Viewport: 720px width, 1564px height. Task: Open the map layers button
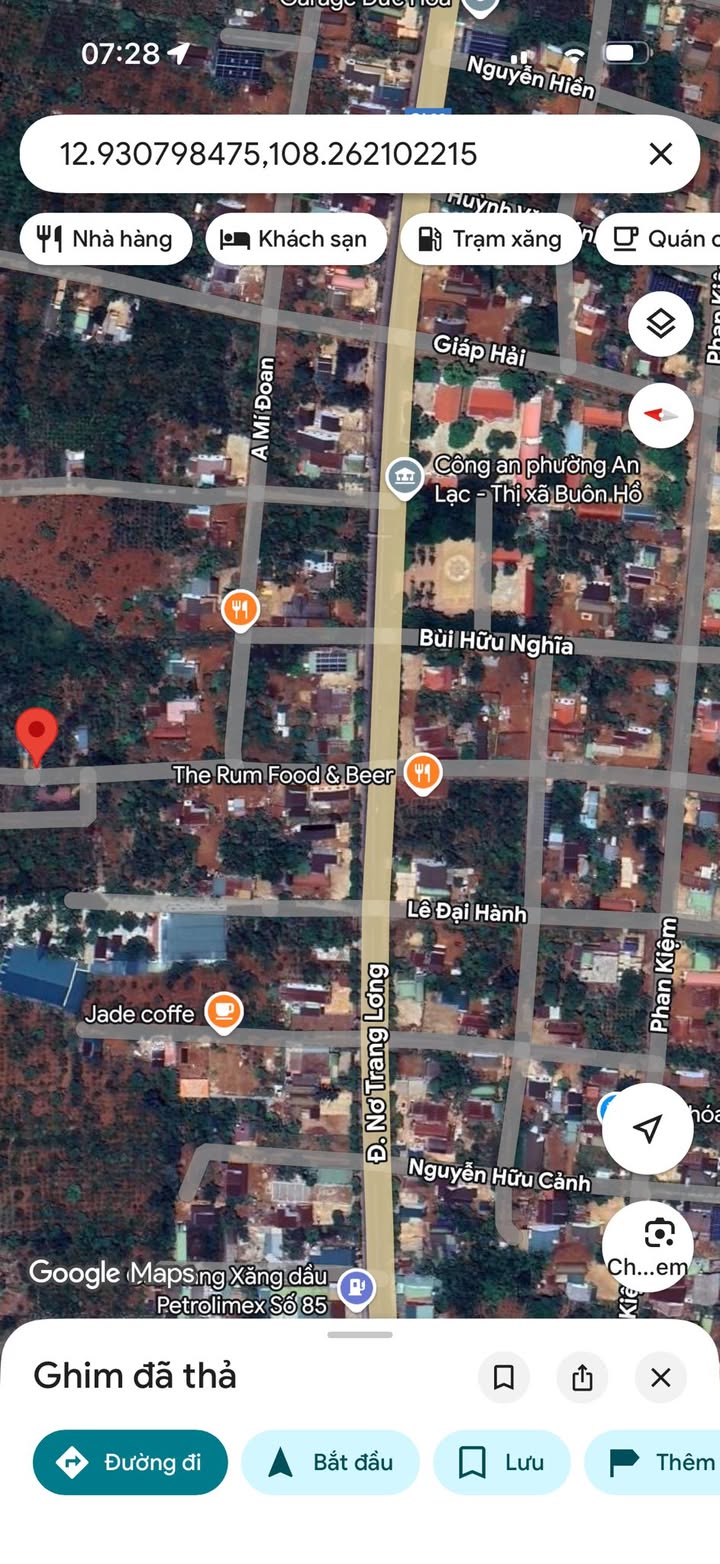[660, 323]
